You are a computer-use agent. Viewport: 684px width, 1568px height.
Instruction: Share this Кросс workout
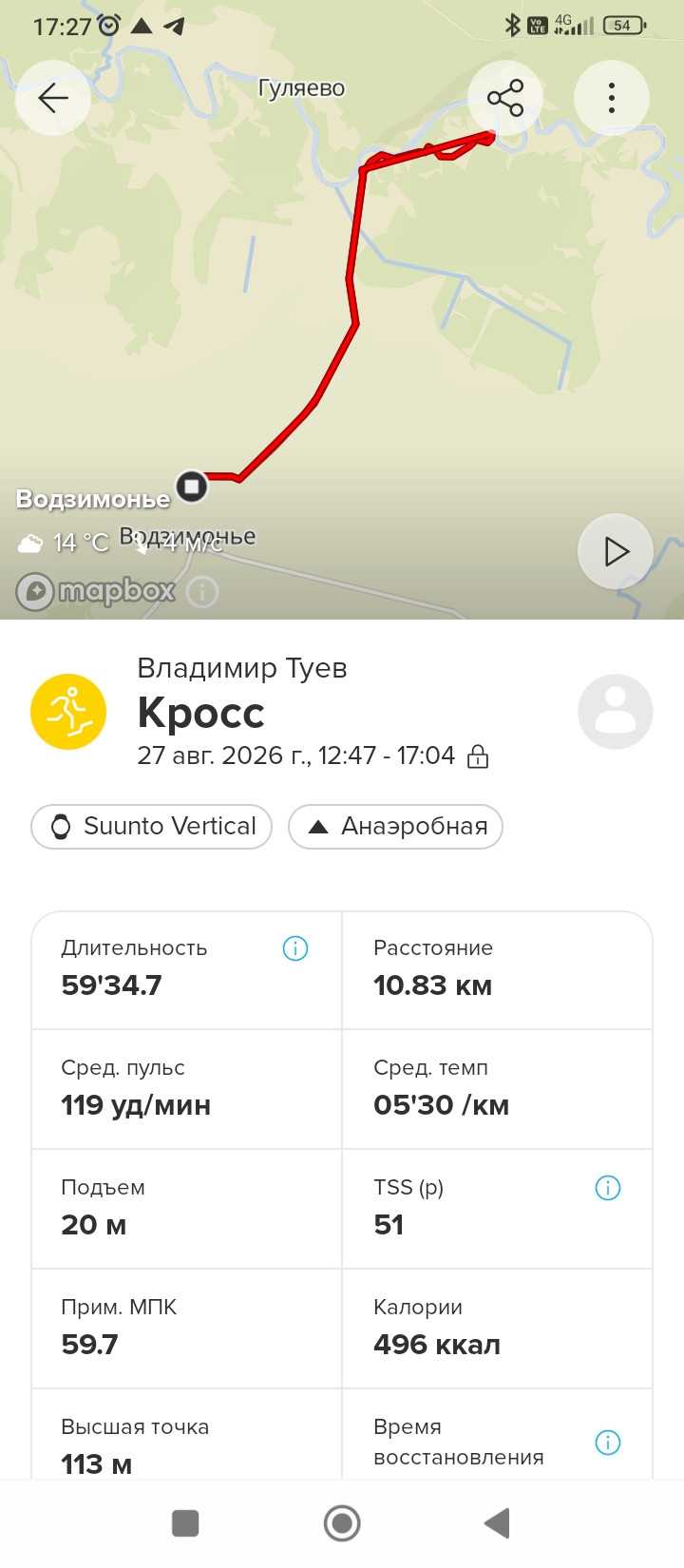point(505,98)
